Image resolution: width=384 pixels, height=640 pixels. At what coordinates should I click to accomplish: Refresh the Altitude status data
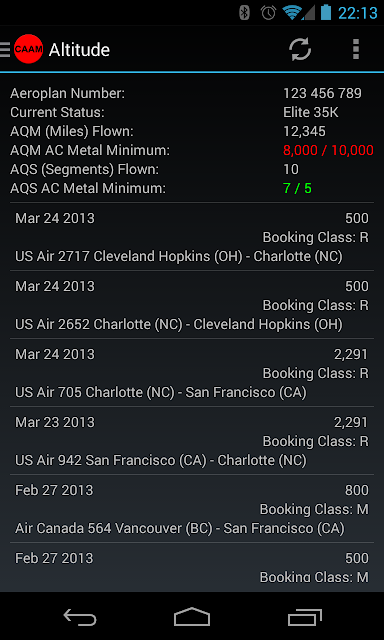pos(300,49)
